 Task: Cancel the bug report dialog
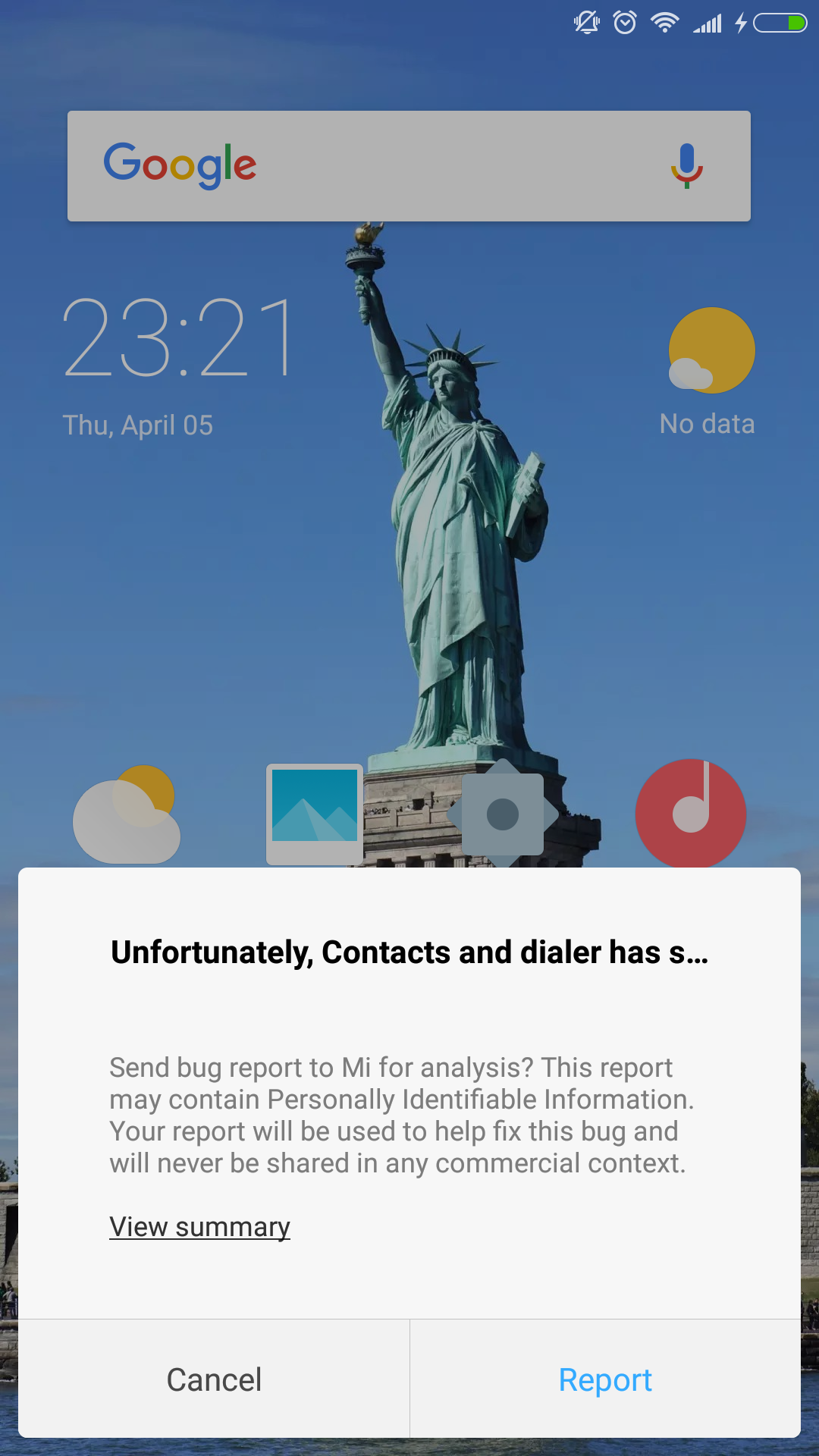click(x=214, y=1379)
